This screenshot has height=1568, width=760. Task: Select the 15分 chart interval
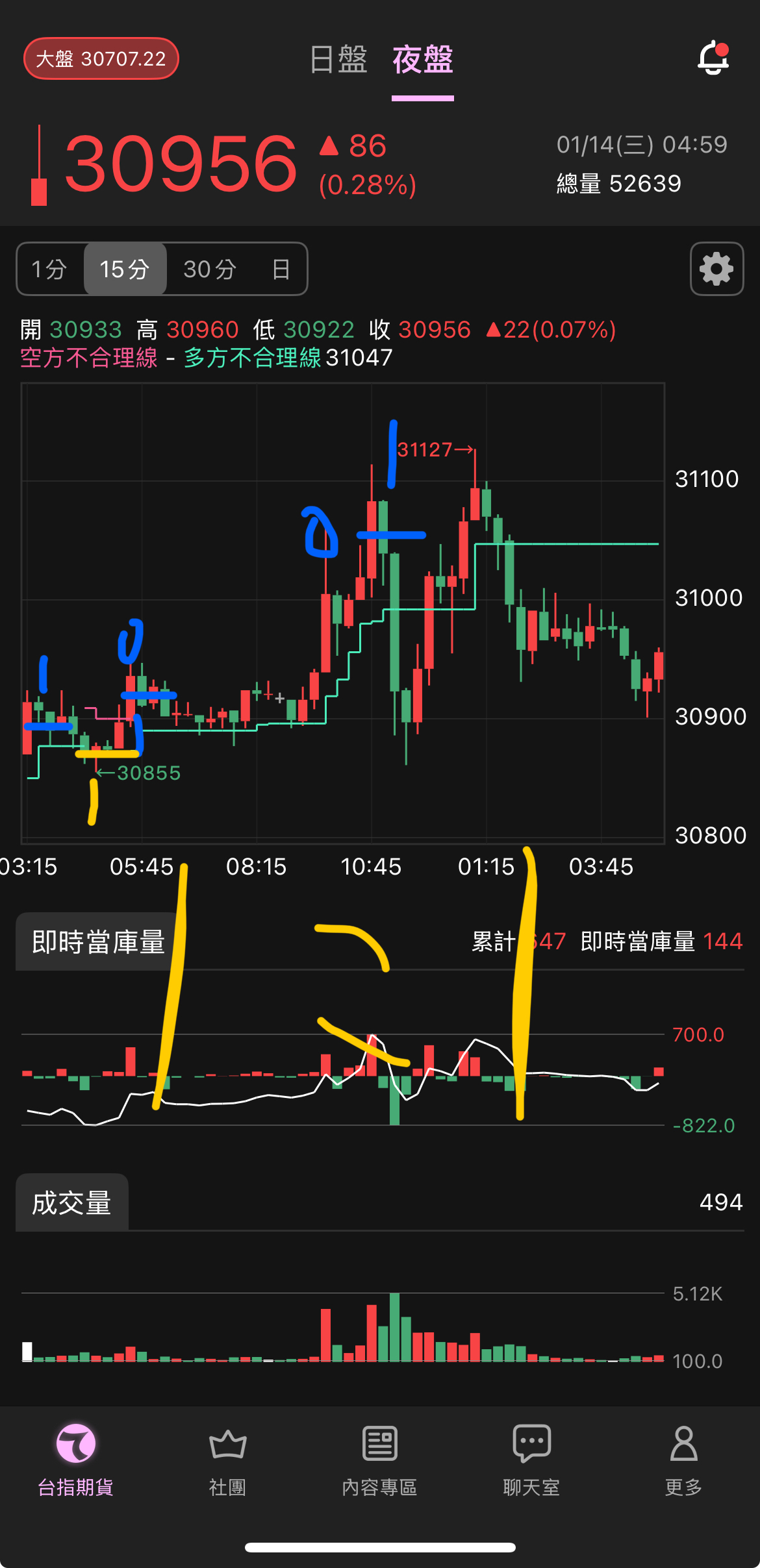[x=125, y=269]
